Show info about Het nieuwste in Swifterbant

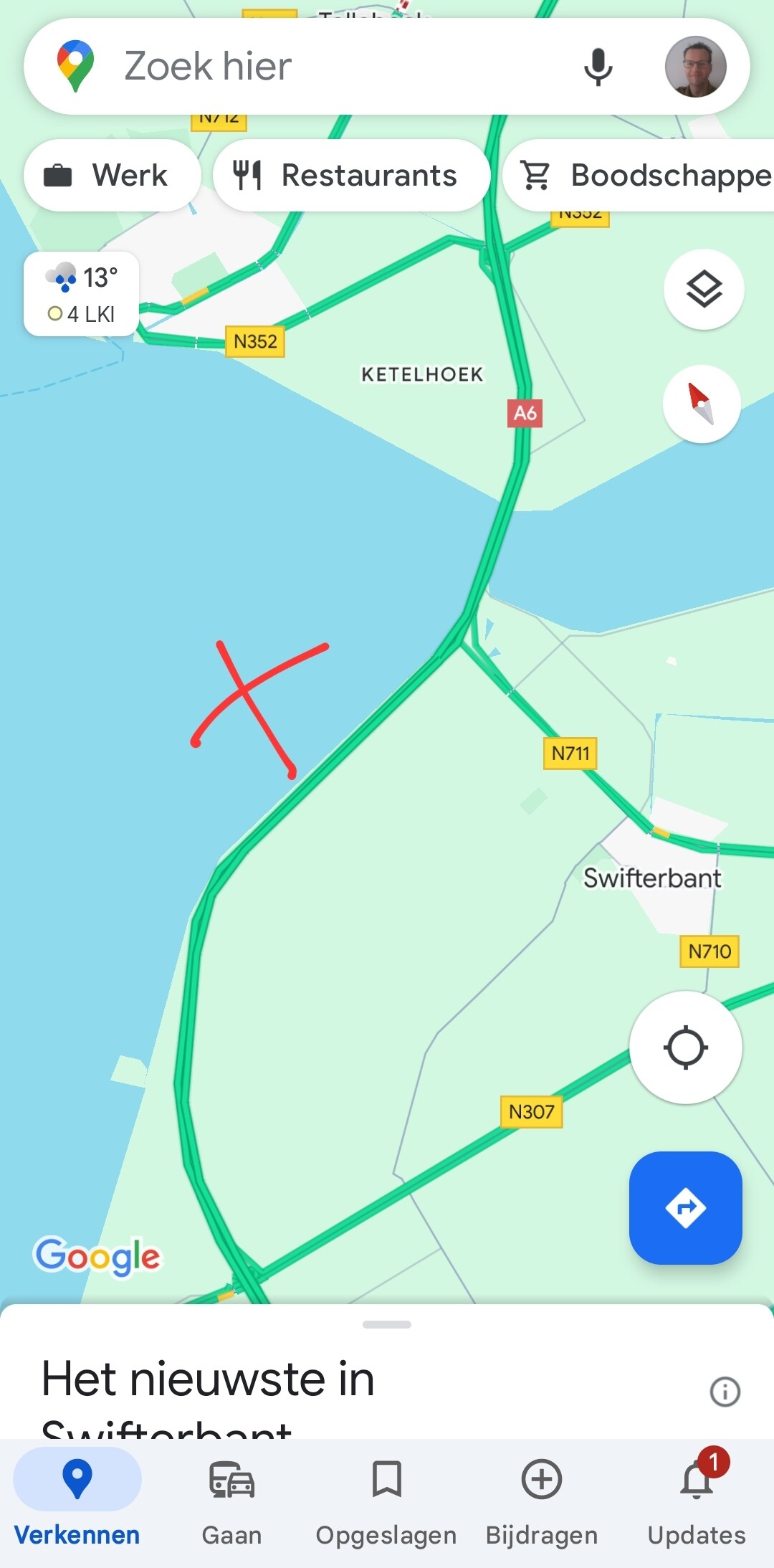725,1392
